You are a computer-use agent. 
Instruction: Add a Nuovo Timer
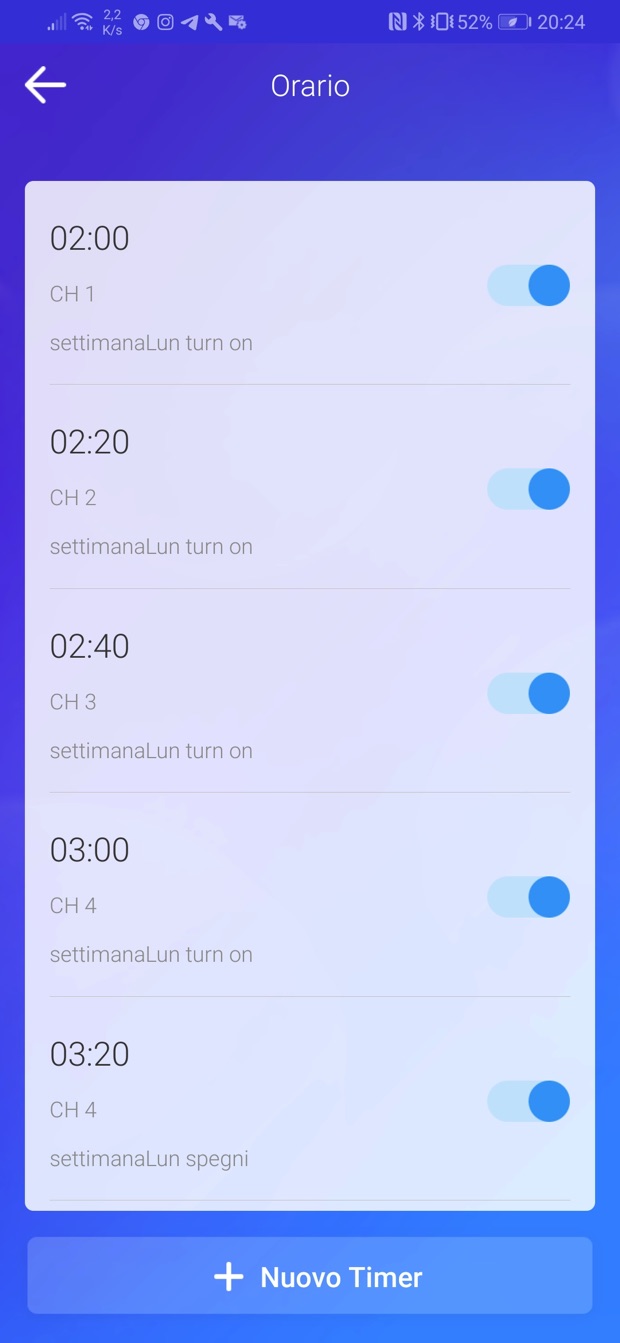(x=310, y=1276)
